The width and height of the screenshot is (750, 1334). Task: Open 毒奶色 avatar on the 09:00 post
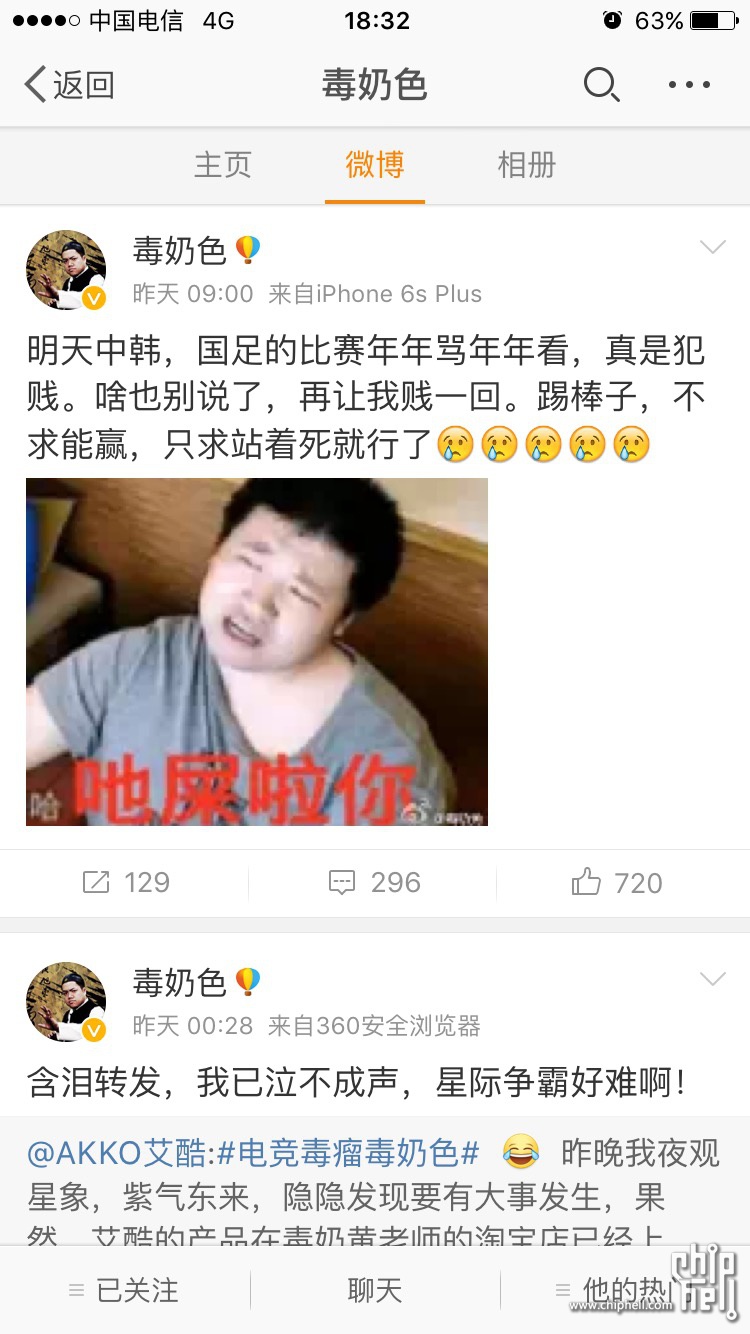point(66,271)
